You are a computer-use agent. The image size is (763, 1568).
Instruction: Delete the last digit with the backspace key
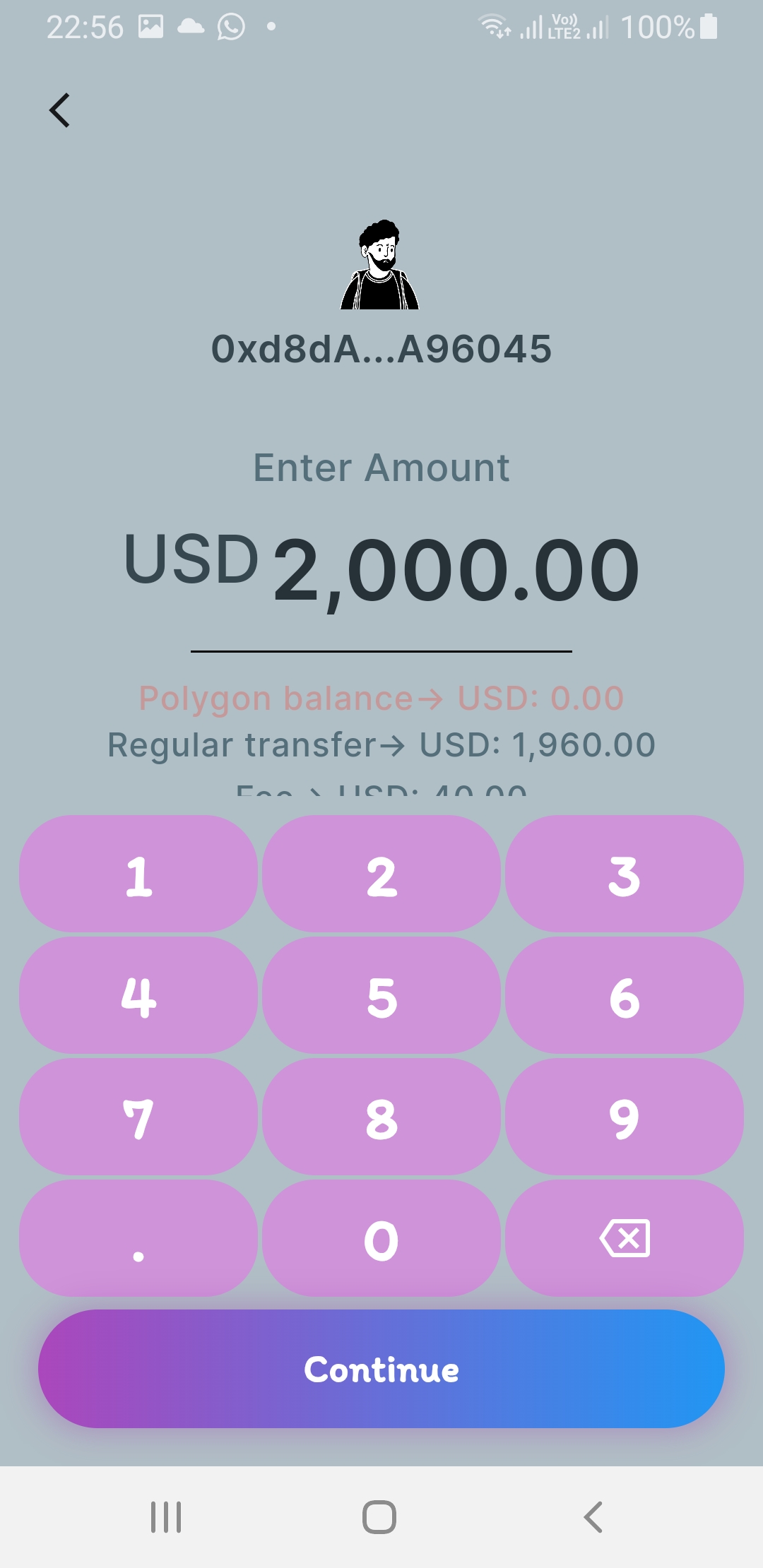click(625, 1239)
